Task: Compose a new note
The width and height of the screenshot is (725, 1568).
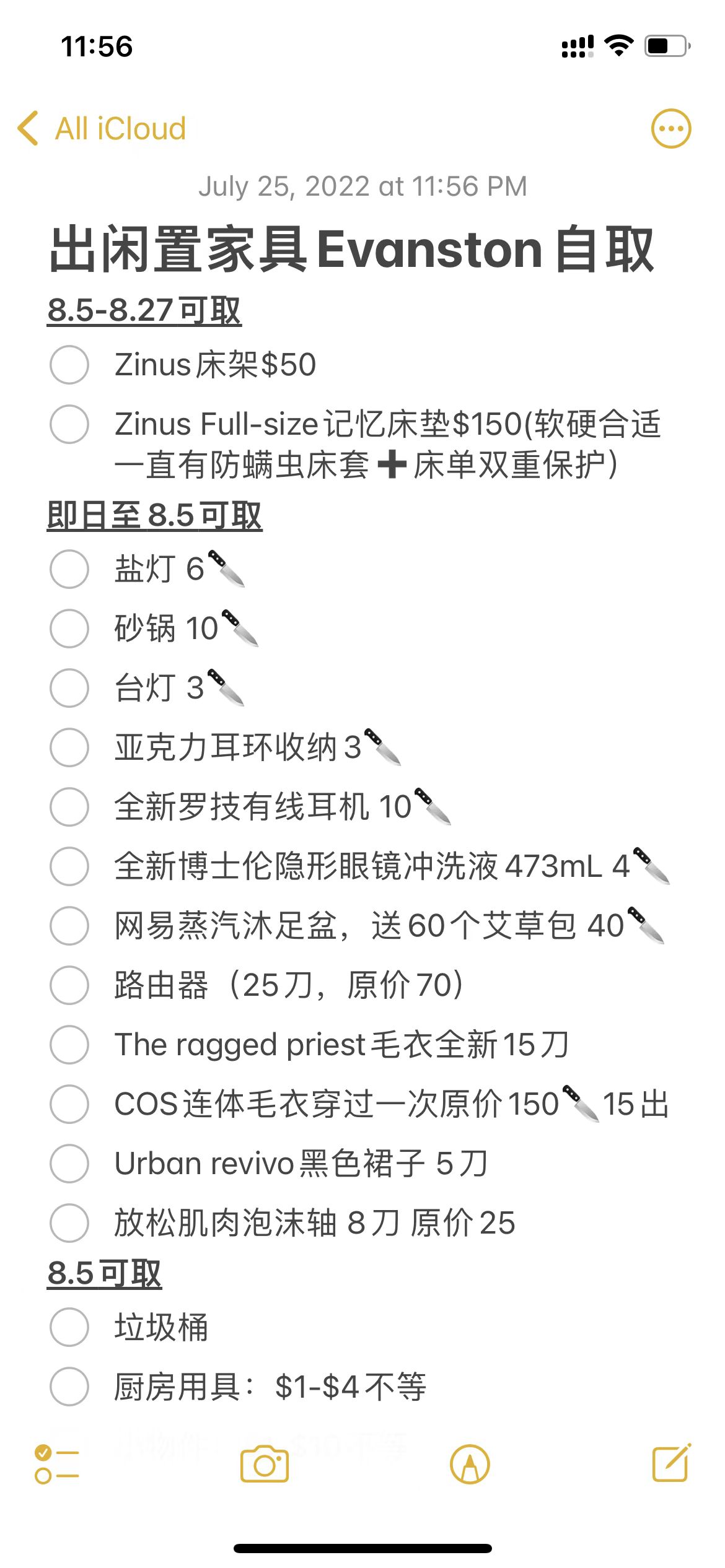Action: click(671, 1464)
